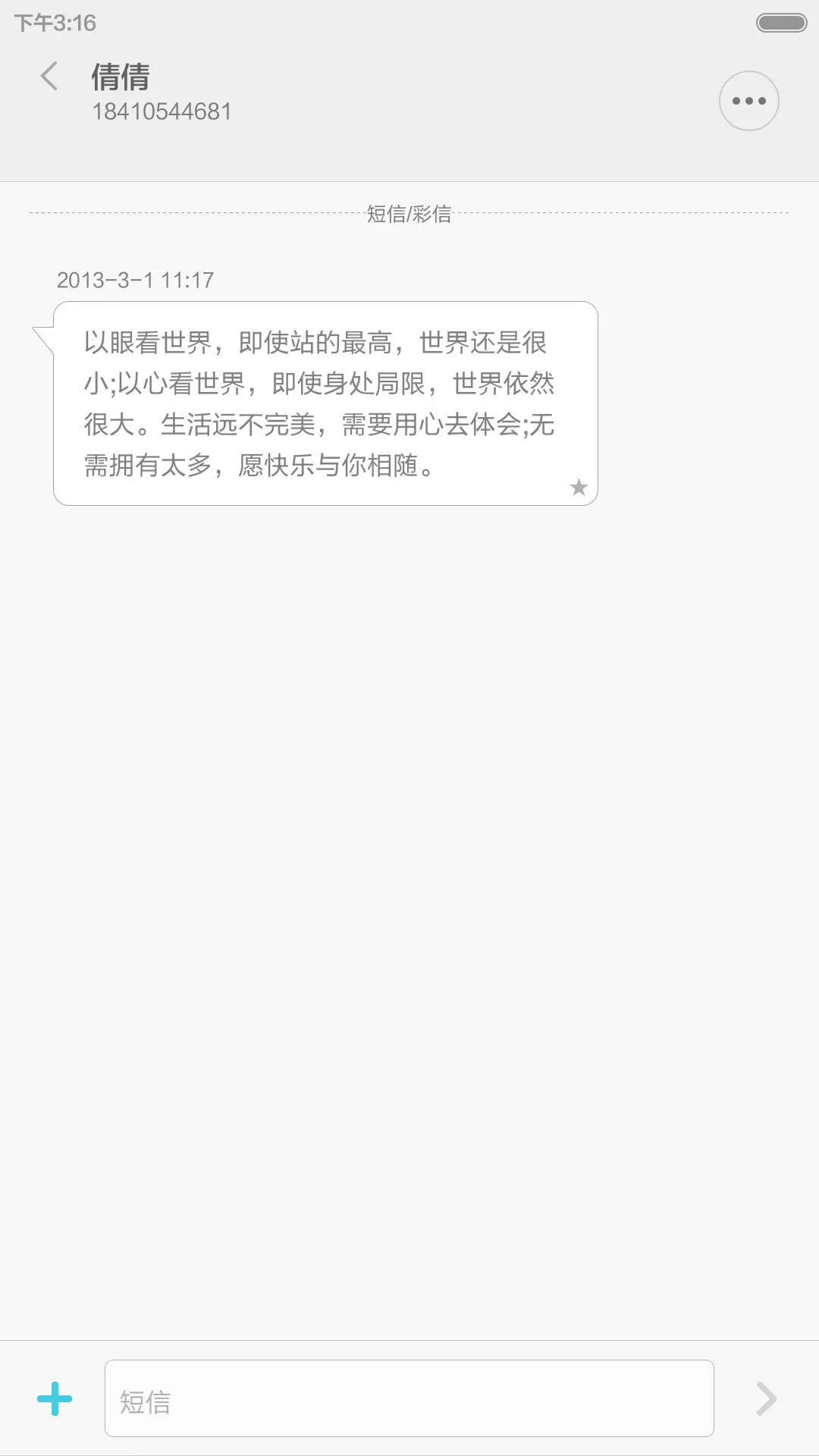Toggle favorite status of the received message
This screenshot has height=1456, width=819.
point(579,488)
